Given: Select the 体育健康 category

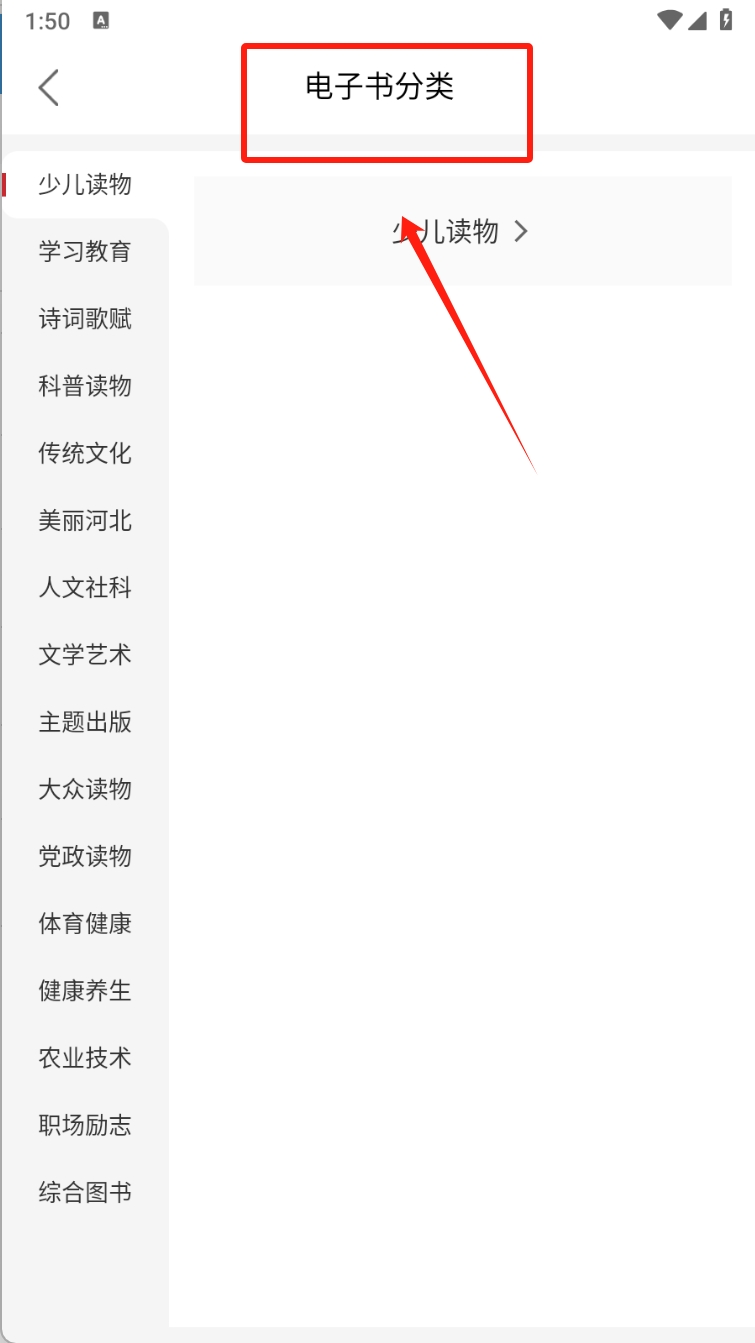Looking at the screenshot, I should point(85,924).
